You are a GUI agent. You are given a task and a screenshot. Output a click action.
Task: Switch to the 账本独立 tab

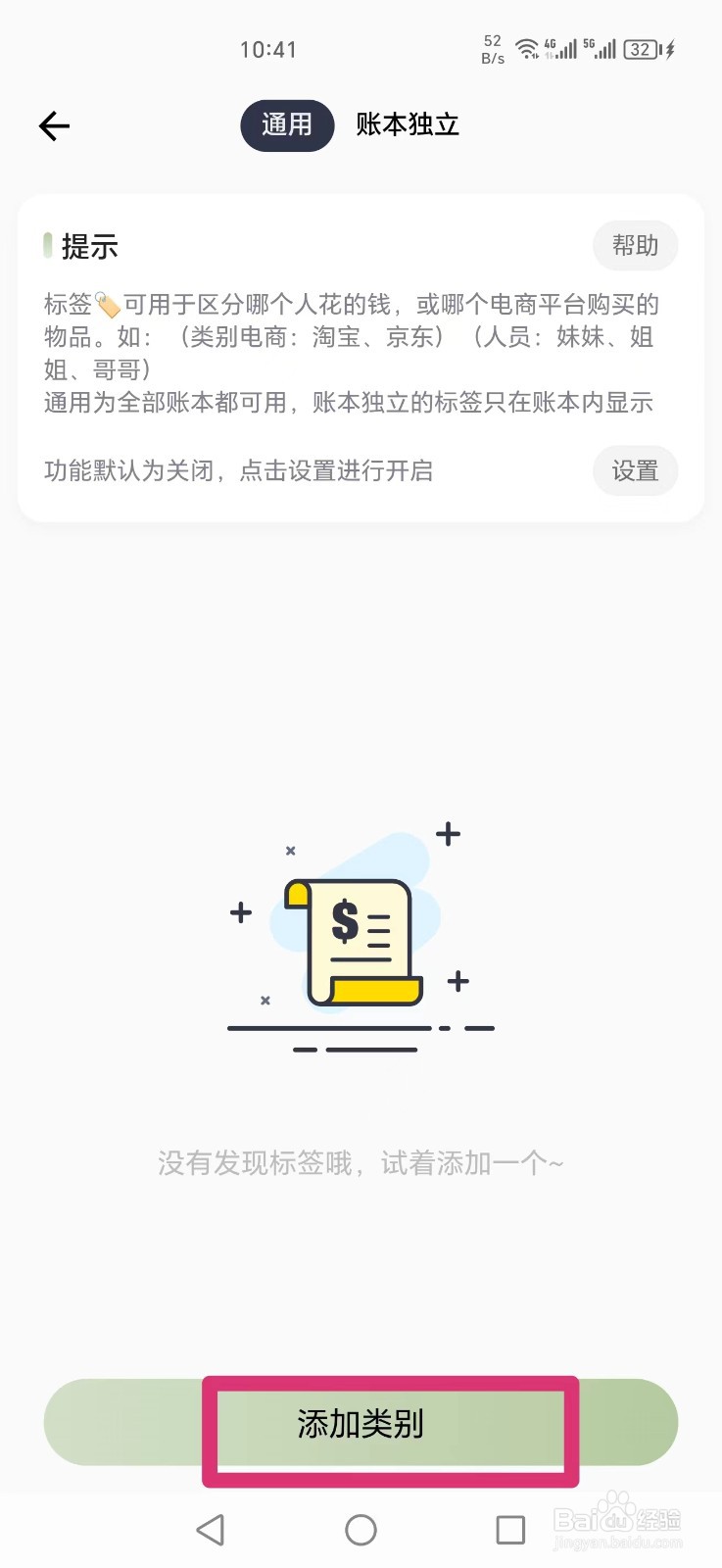(407, 124)
